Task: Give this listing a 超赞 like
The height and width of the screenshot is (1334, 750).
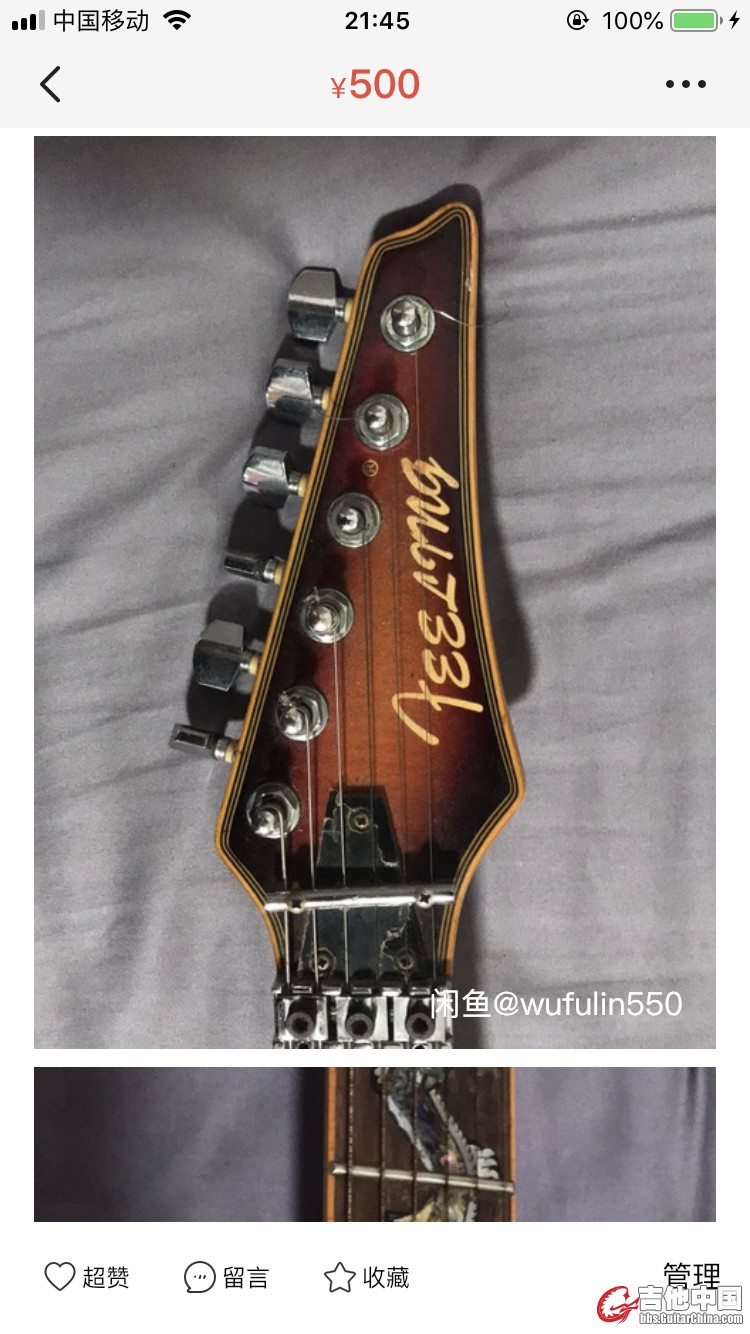Action: tap(87, 1277)
